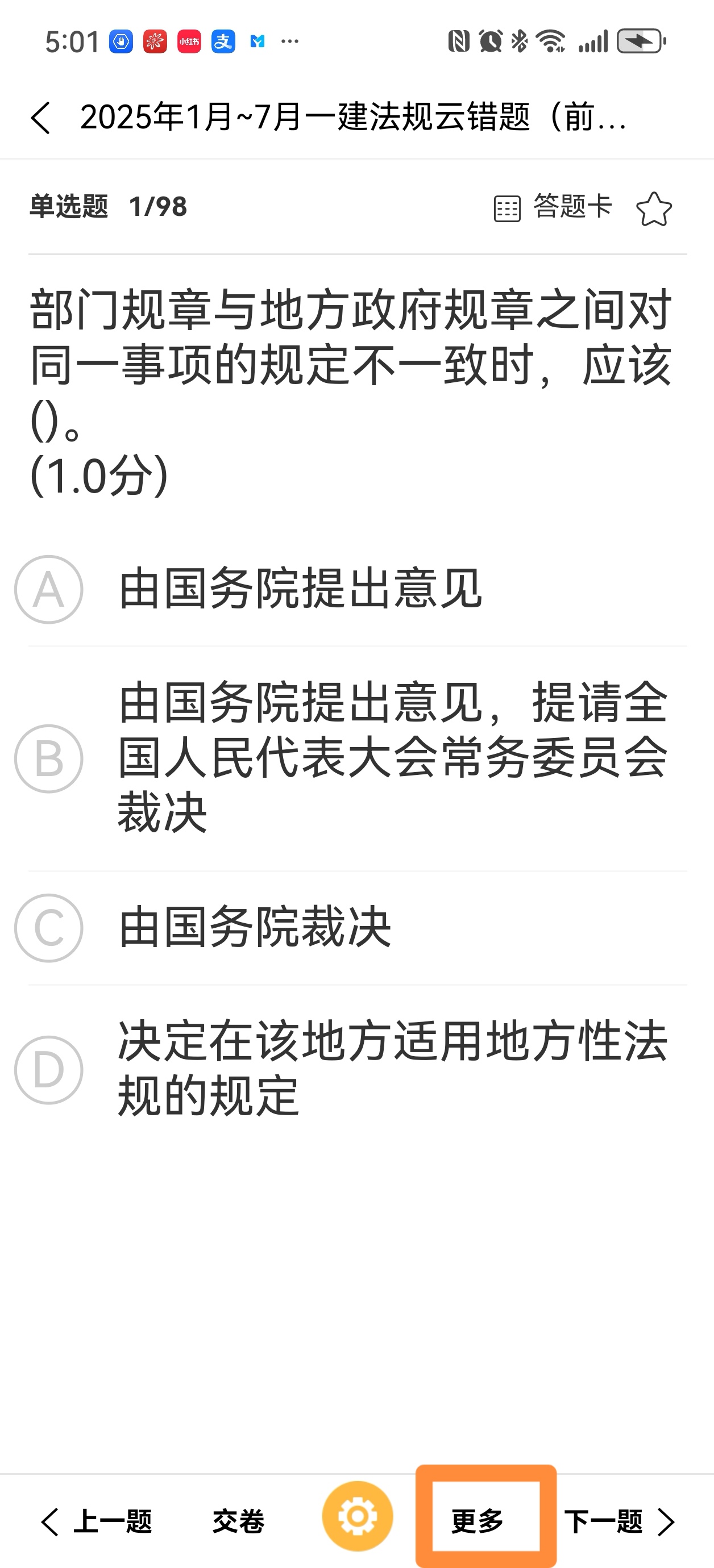This screenshot has height=1568, width=714.
Task: Tap the Gmail icon in the status bar
Action: click(257, 41)
